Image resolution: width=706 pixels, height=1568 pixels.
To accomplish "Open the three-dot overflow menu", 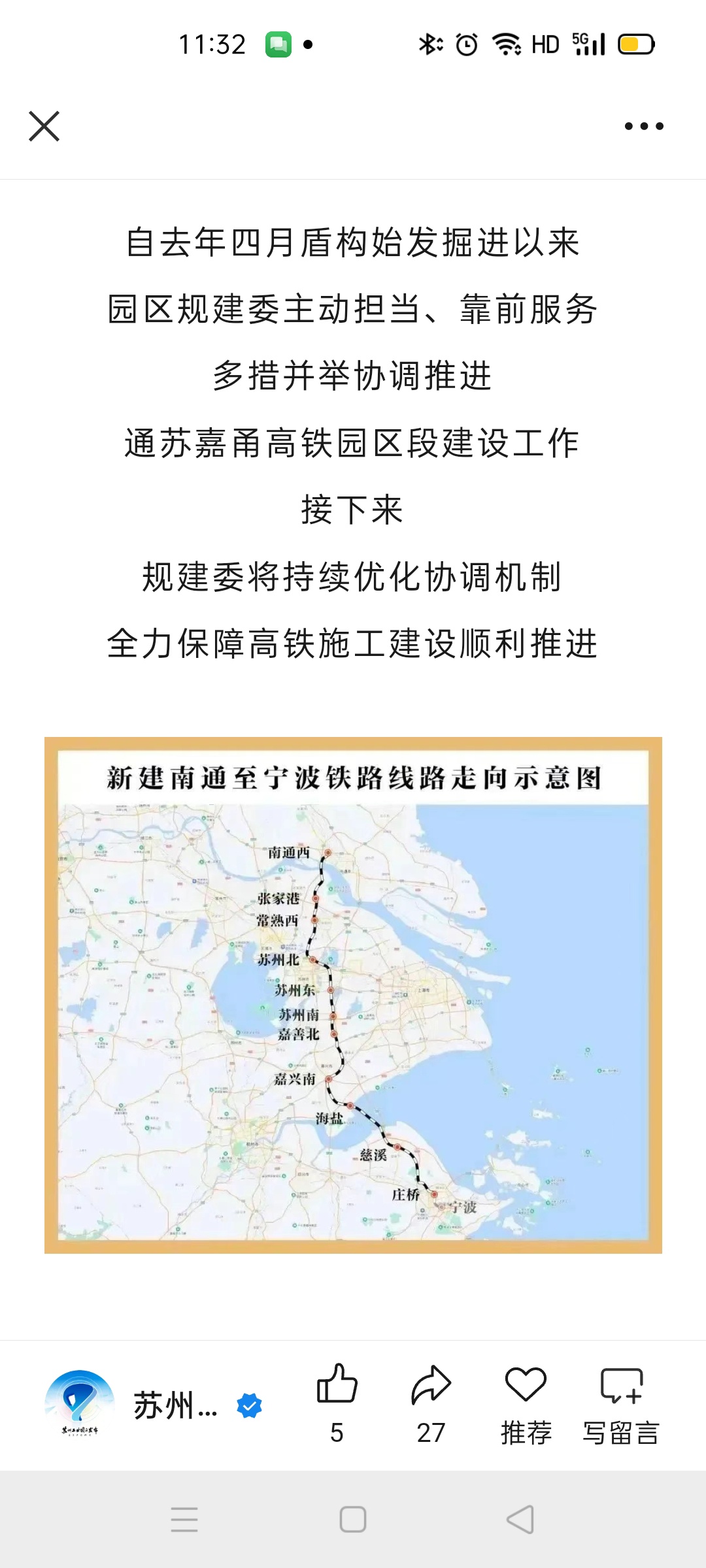I will (644, 126).
